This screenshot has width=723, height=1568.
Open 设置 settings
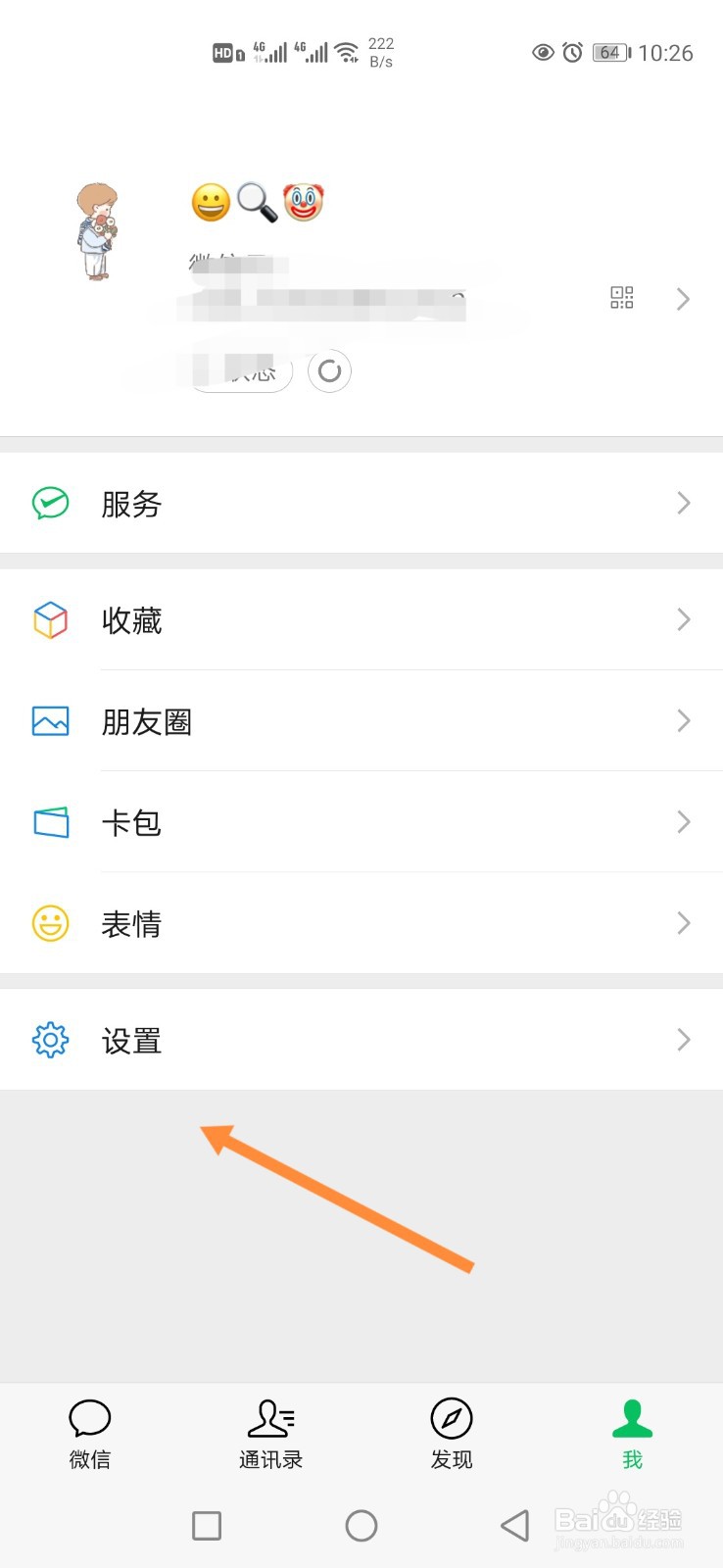[361, 1040]
